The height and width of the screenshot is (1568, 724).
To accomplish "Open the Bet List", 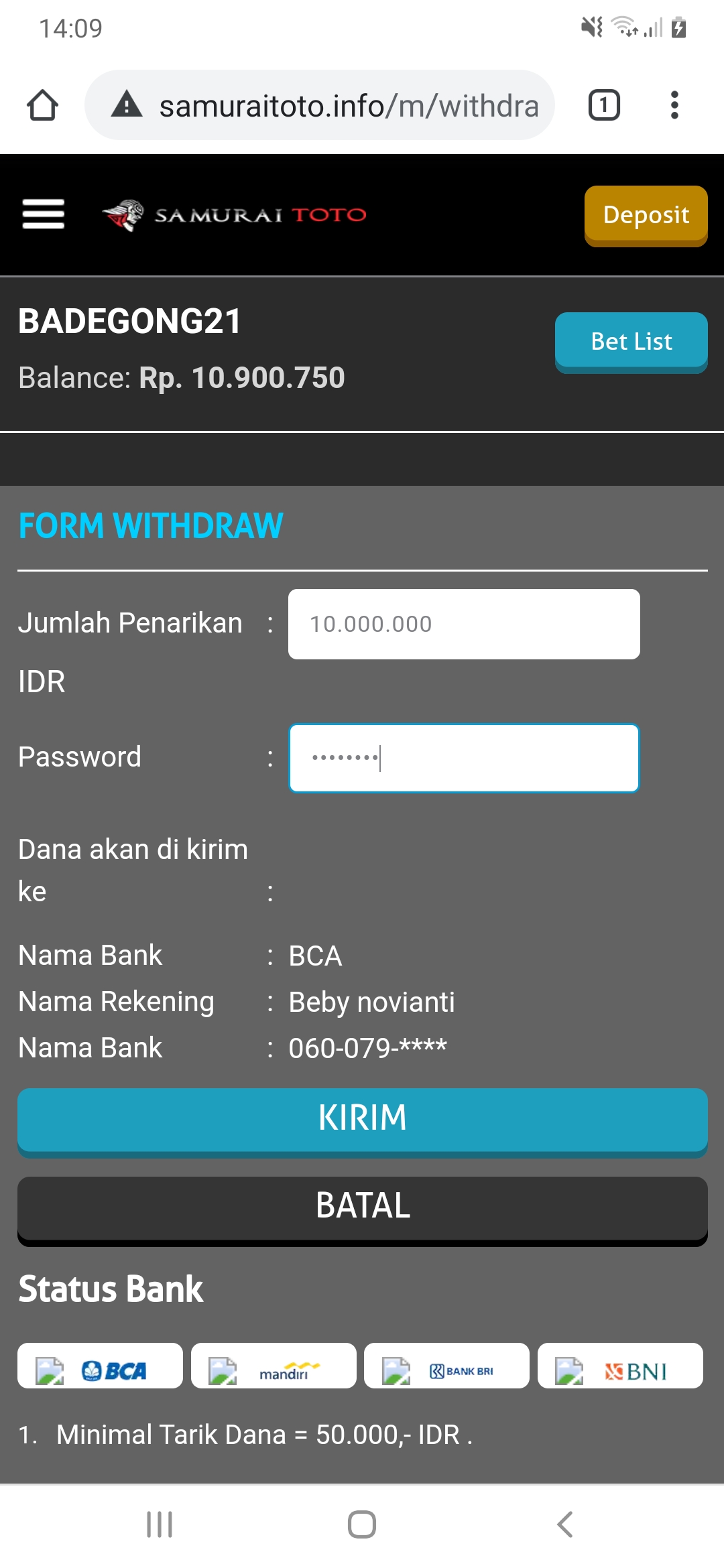I will tap(631, 342).
